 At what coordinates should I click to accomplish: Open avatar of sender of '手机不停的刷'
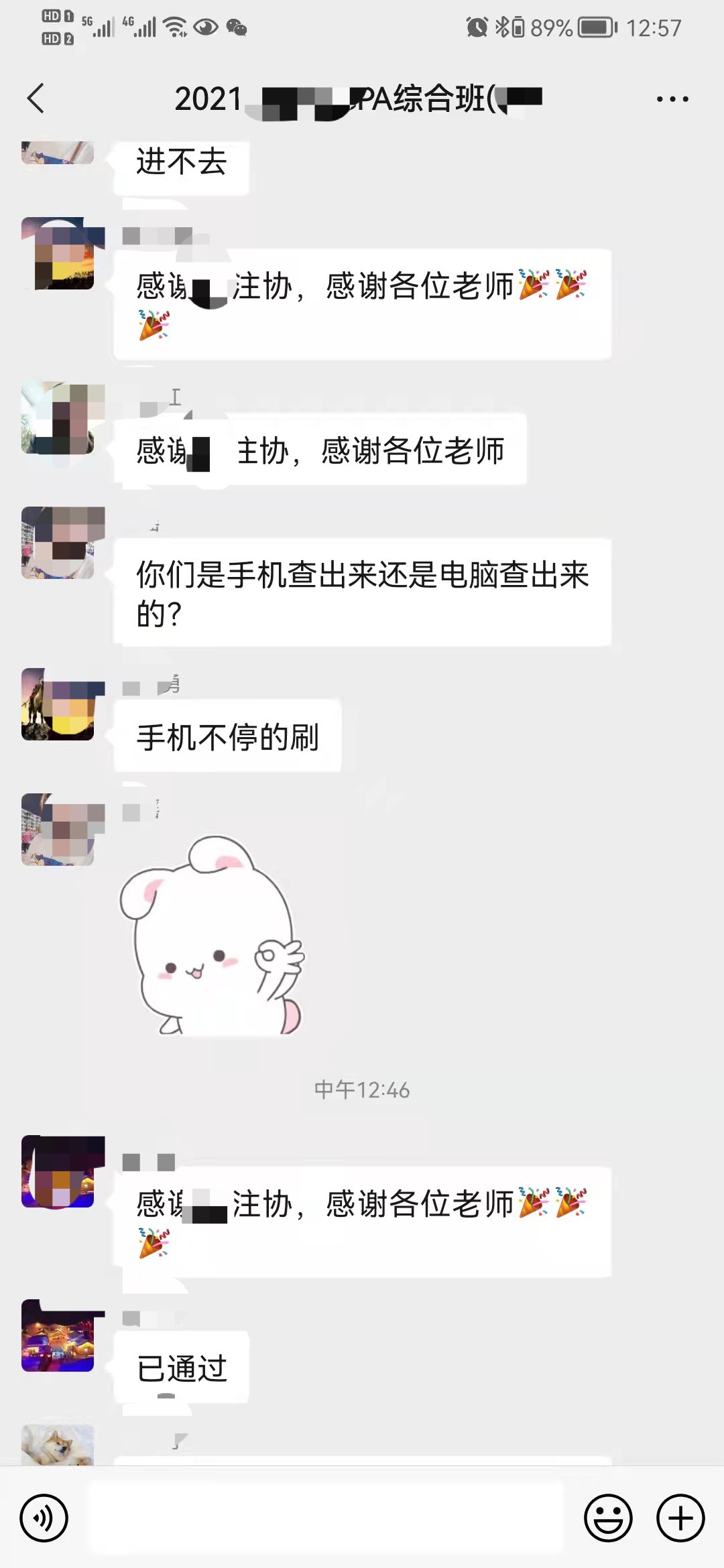[x=58, y=704]
